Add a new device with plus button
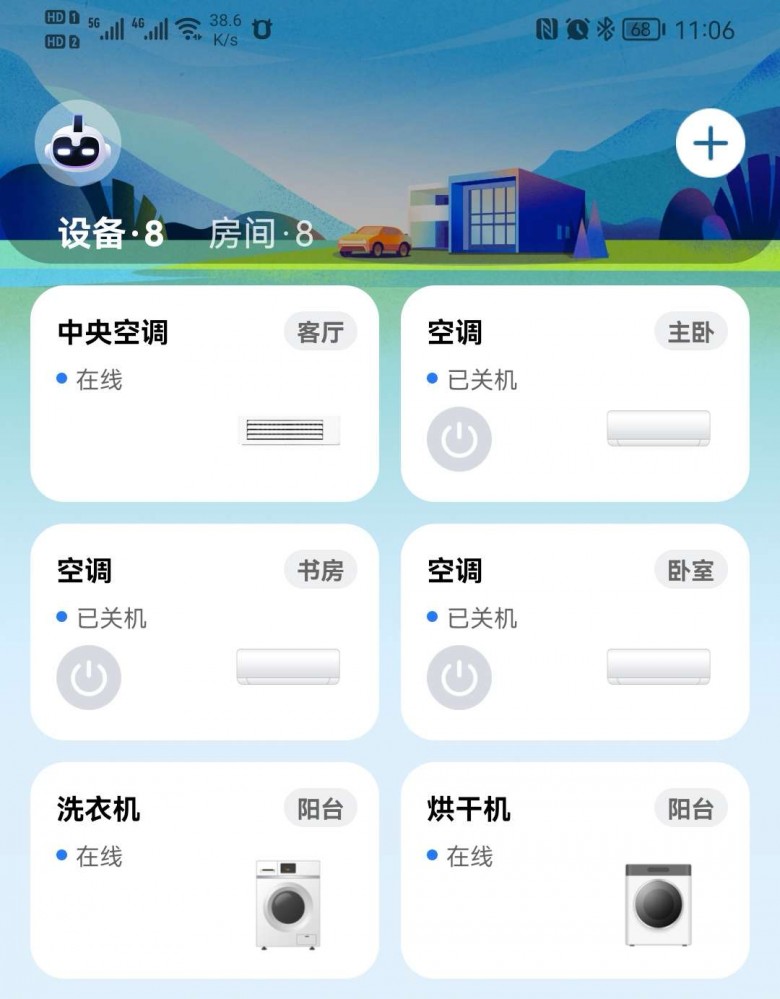 pos(710,144)
